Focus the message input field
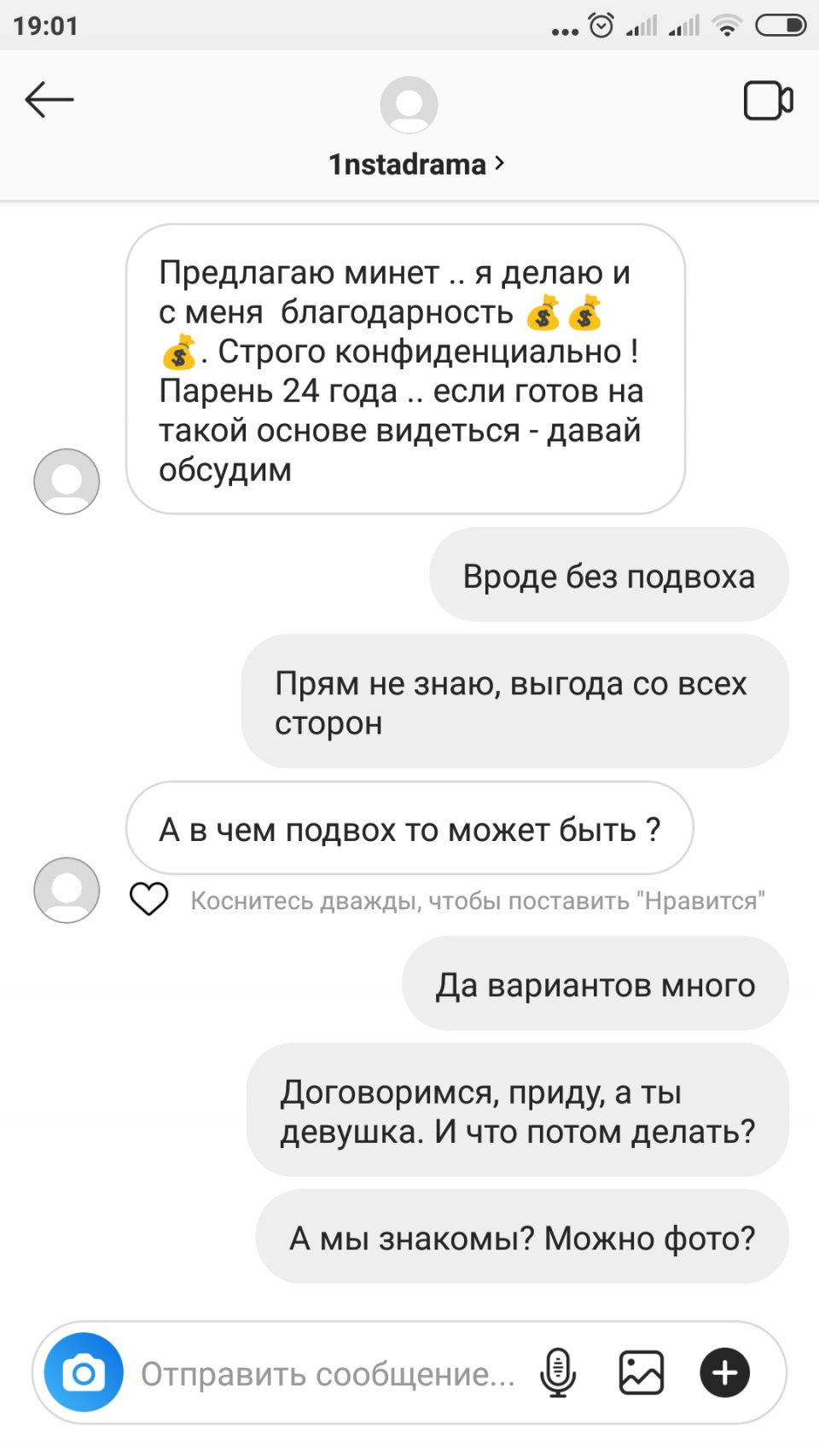819x1456 pixels. tap(328, 1374)
